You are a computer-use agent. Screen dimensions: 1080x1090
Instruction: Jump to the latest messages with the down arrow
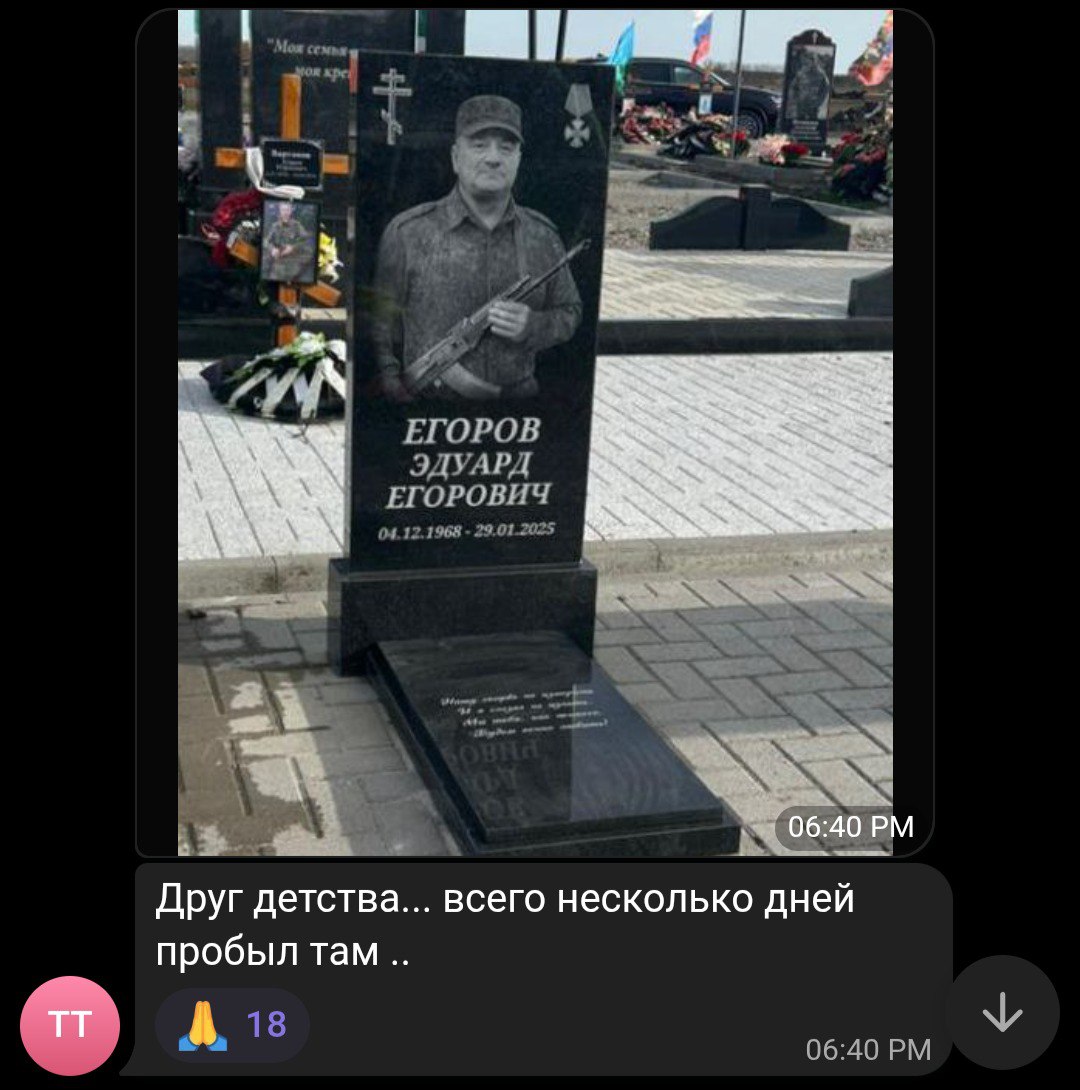click(x=1001, y=1013)
